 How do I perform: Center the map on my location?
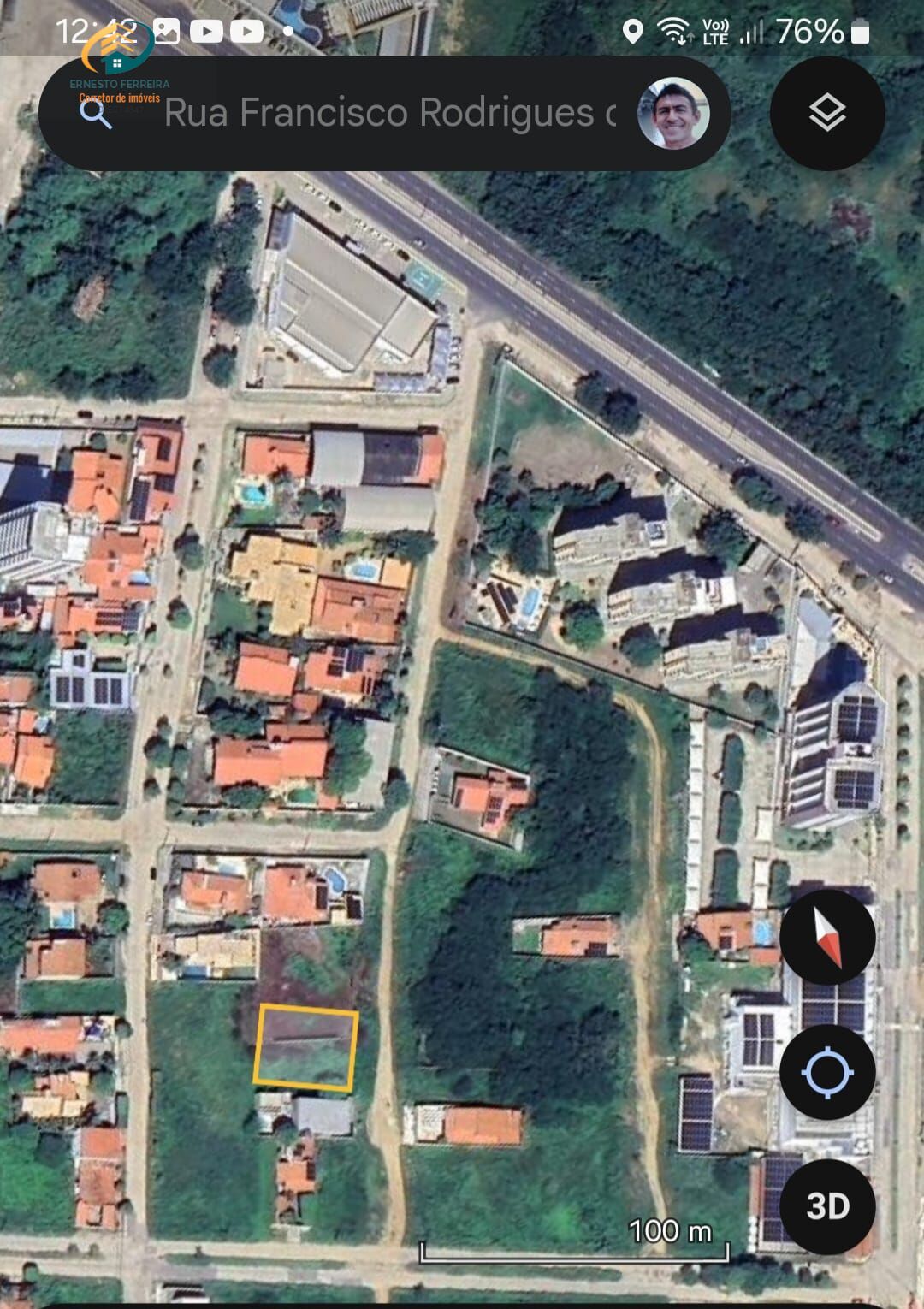click(827, 1072)
